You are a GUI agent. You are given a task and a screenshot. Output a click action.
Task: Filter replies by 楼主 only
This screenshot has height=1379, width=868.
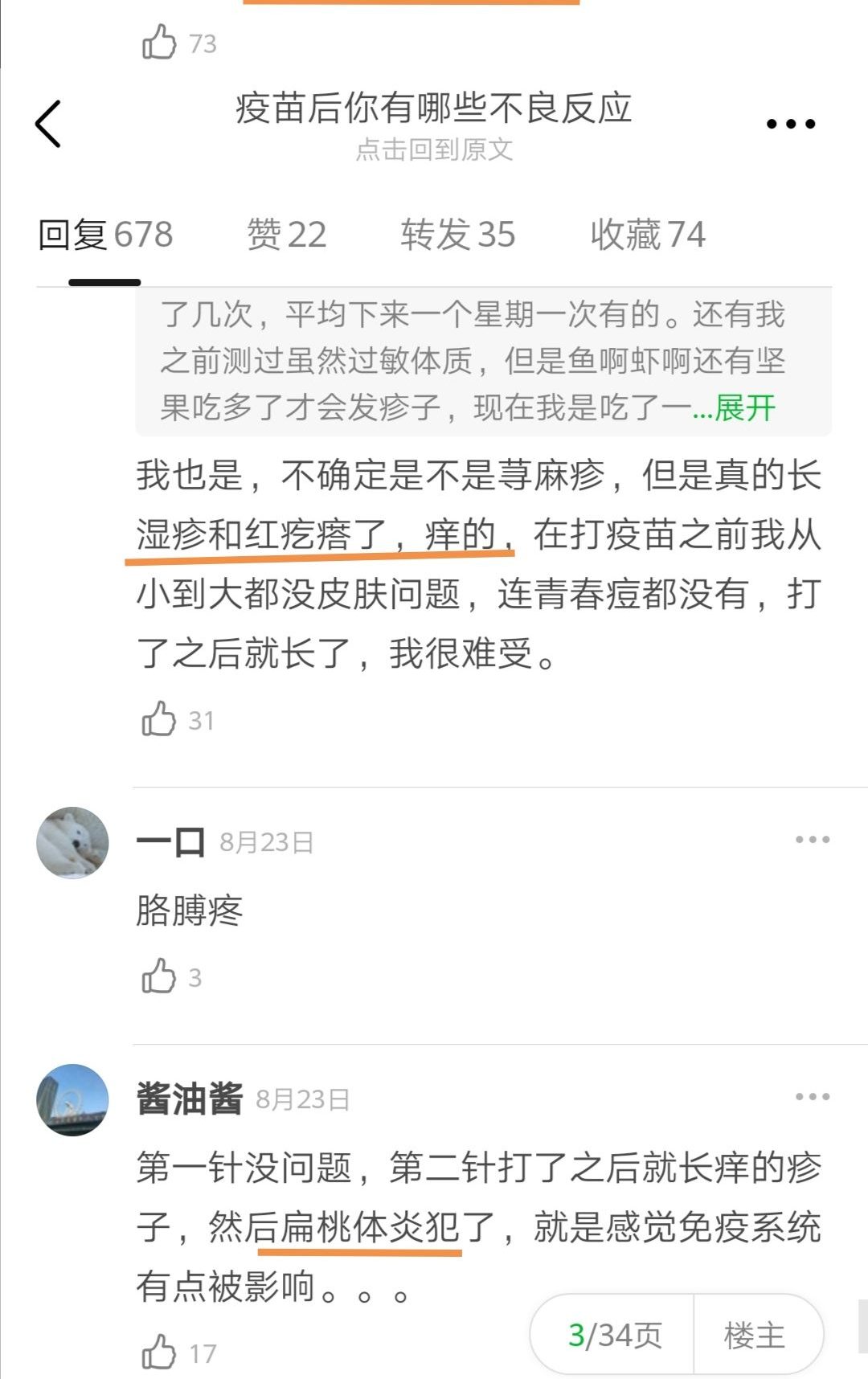pos(754,1335)
